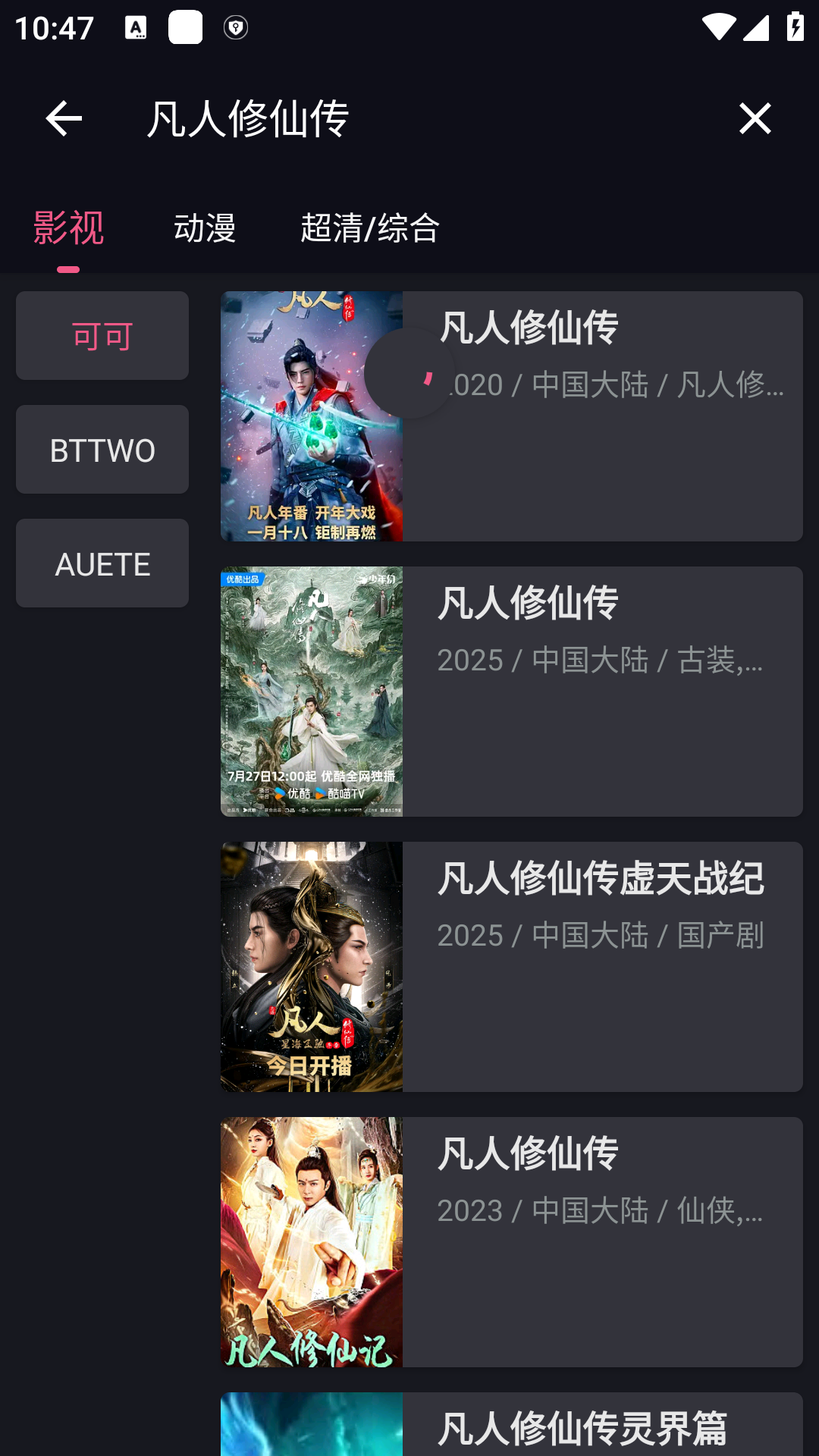
Task: Switch to the 超清/综合 tab
Action: 370,227
